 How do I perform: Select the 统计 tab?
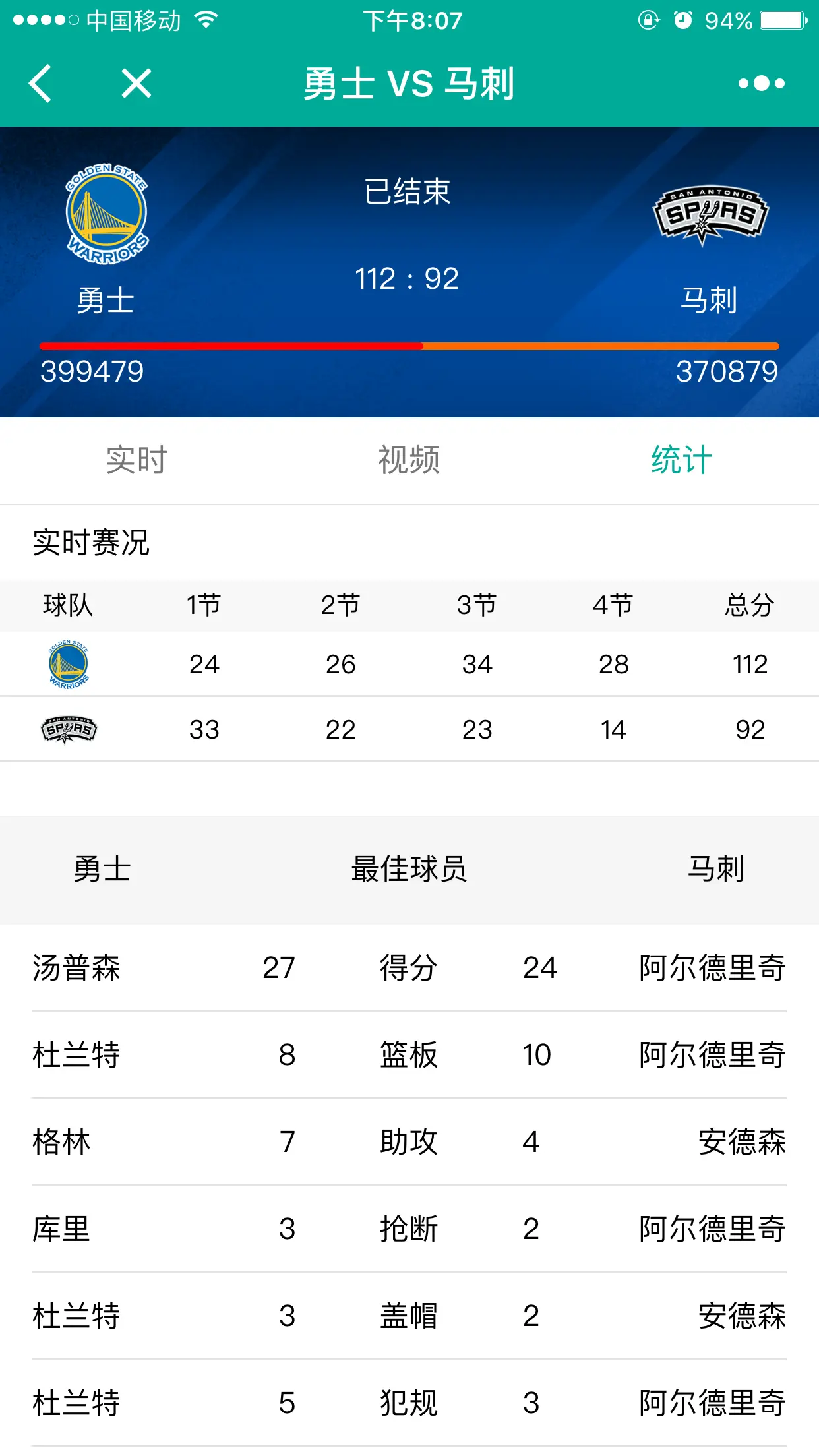click(x=682, y=460)
